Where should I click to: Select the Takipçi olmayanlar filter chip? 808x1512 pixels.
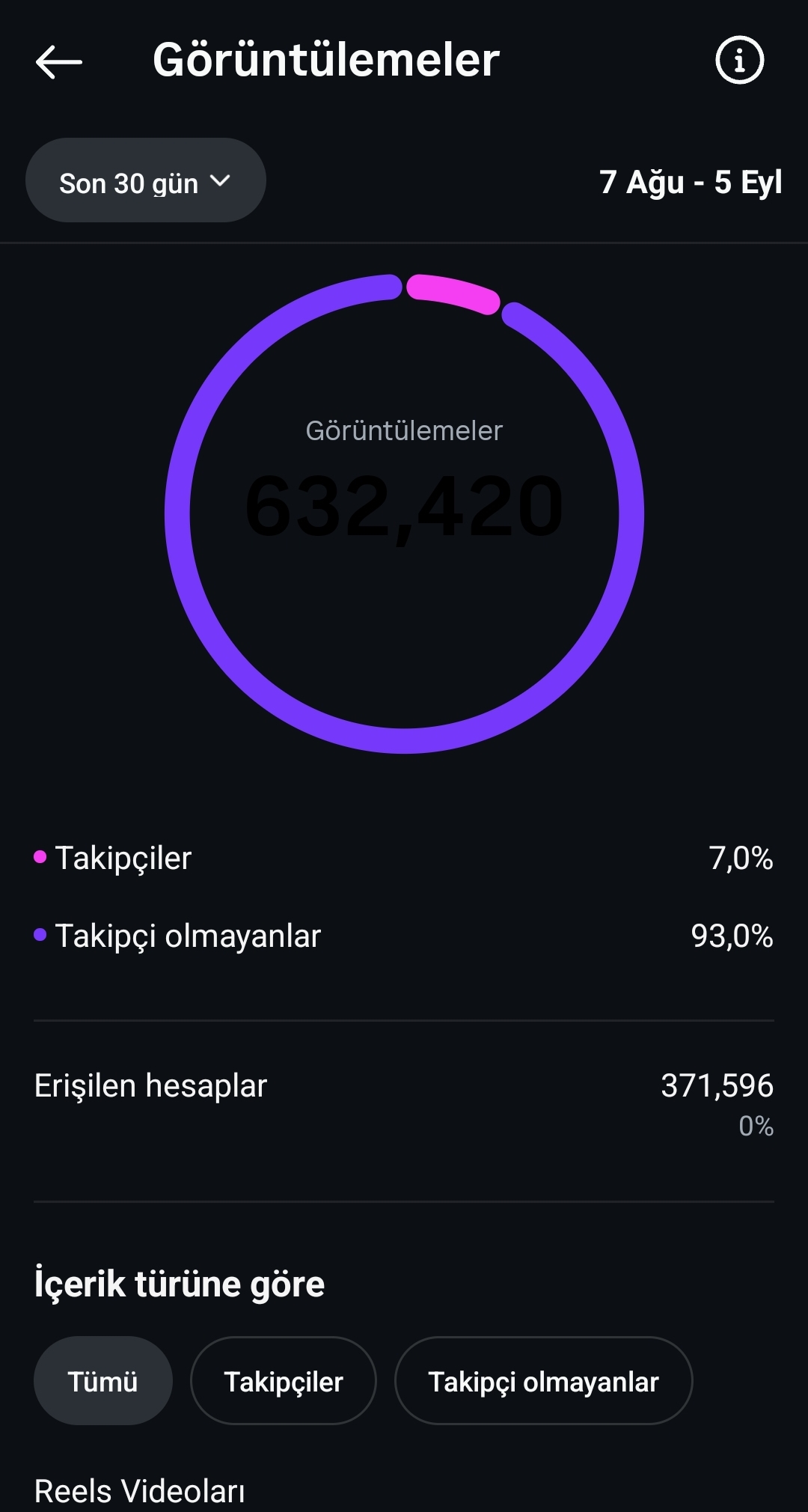543,1381
